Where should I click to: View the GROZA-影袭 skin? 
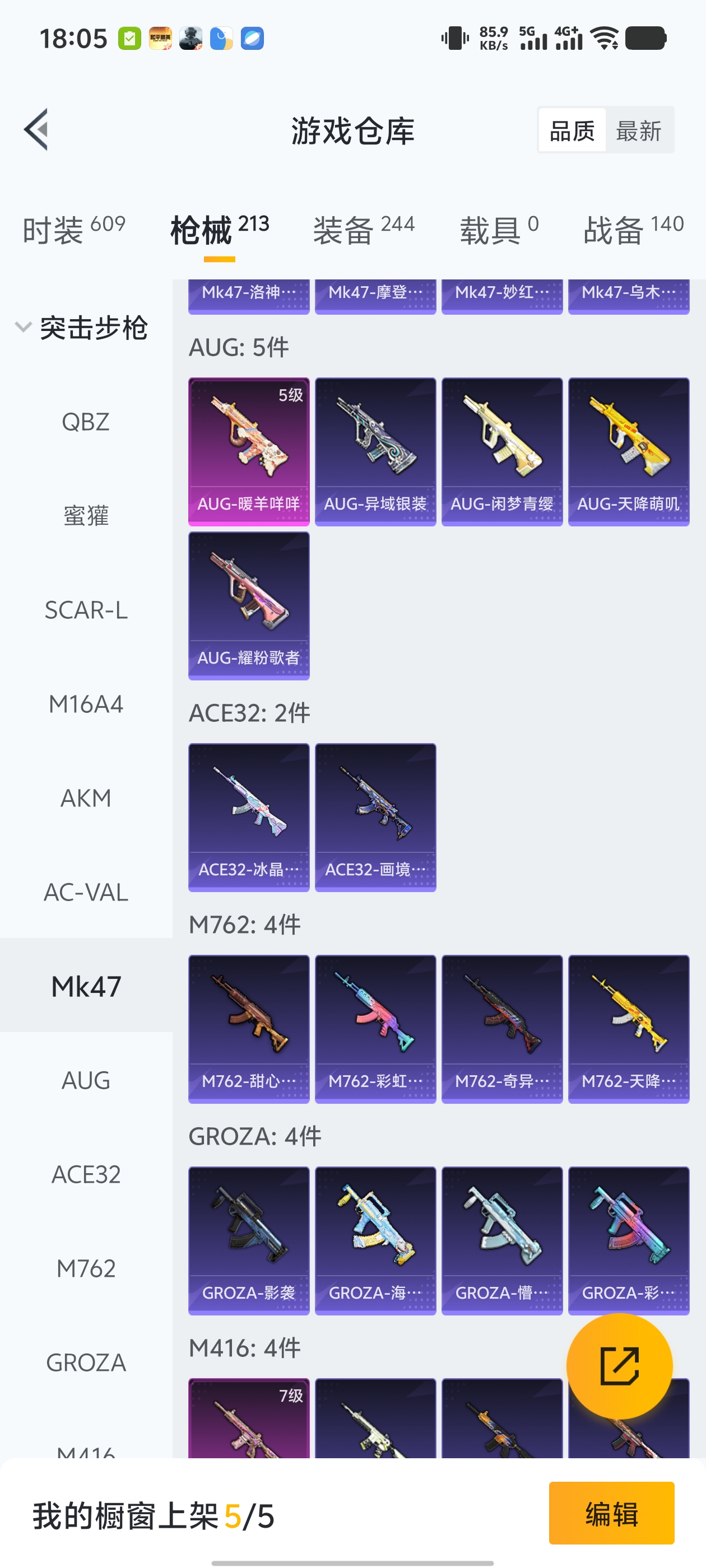coord(249,1240)
